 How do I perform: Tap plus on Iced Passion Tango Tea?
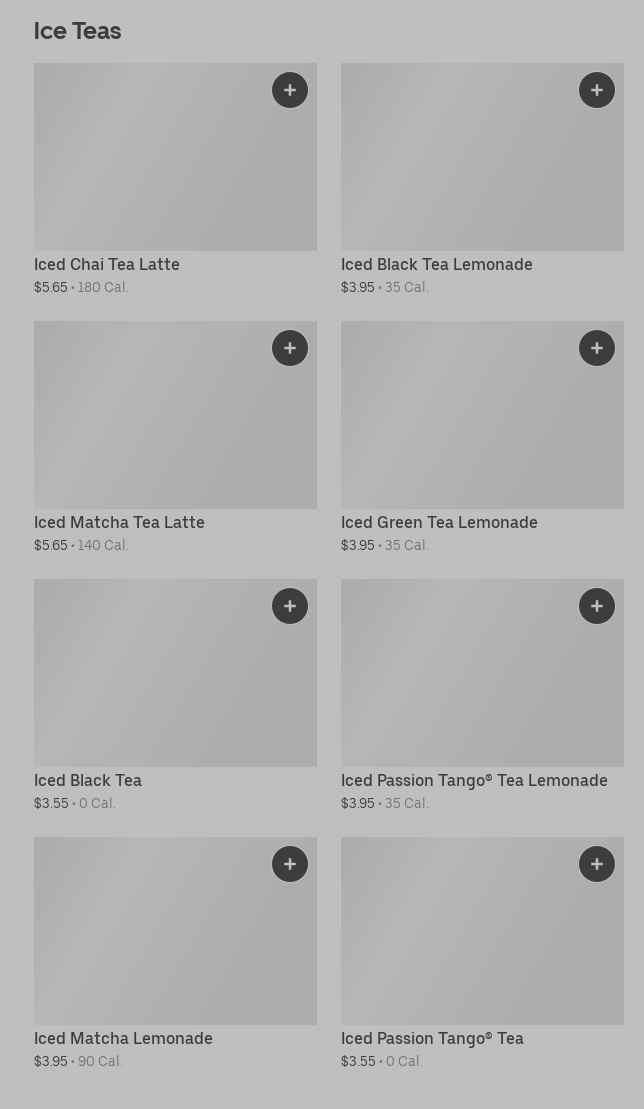coord(597,864)
